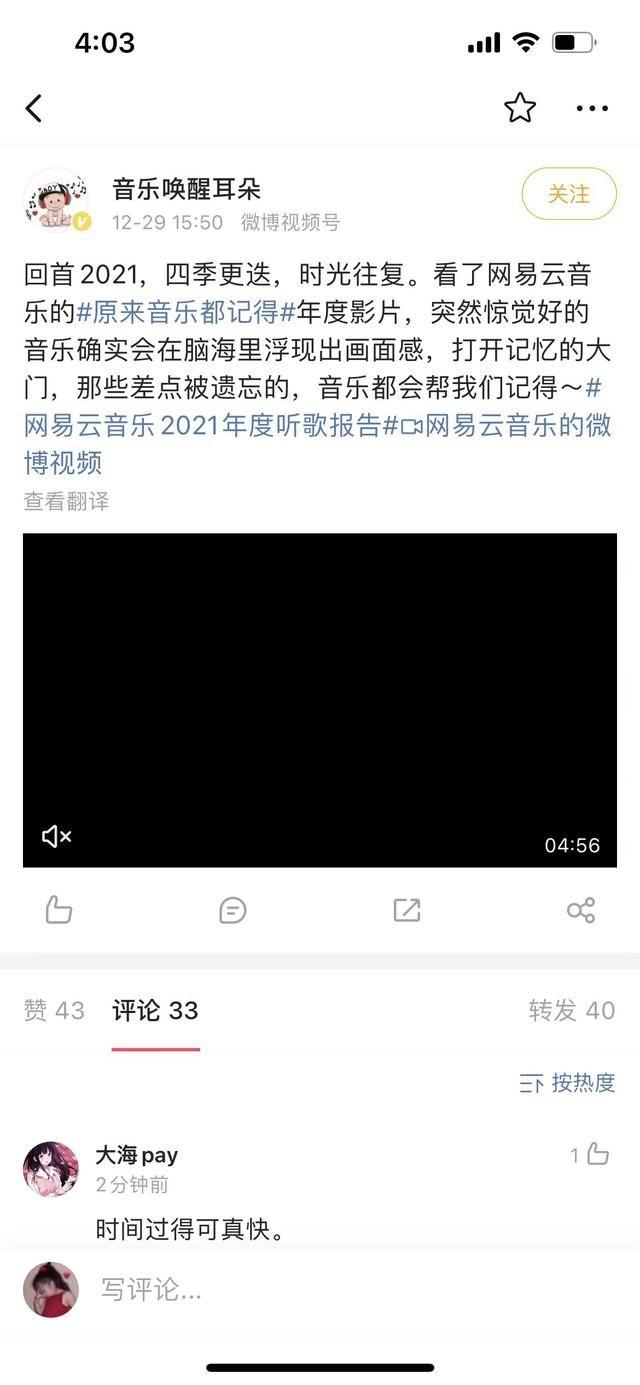Image resolution: width=640 pixels, height=1385 pixels.
Task: Open the three-dot overflow menu
Action: point(592,108)
